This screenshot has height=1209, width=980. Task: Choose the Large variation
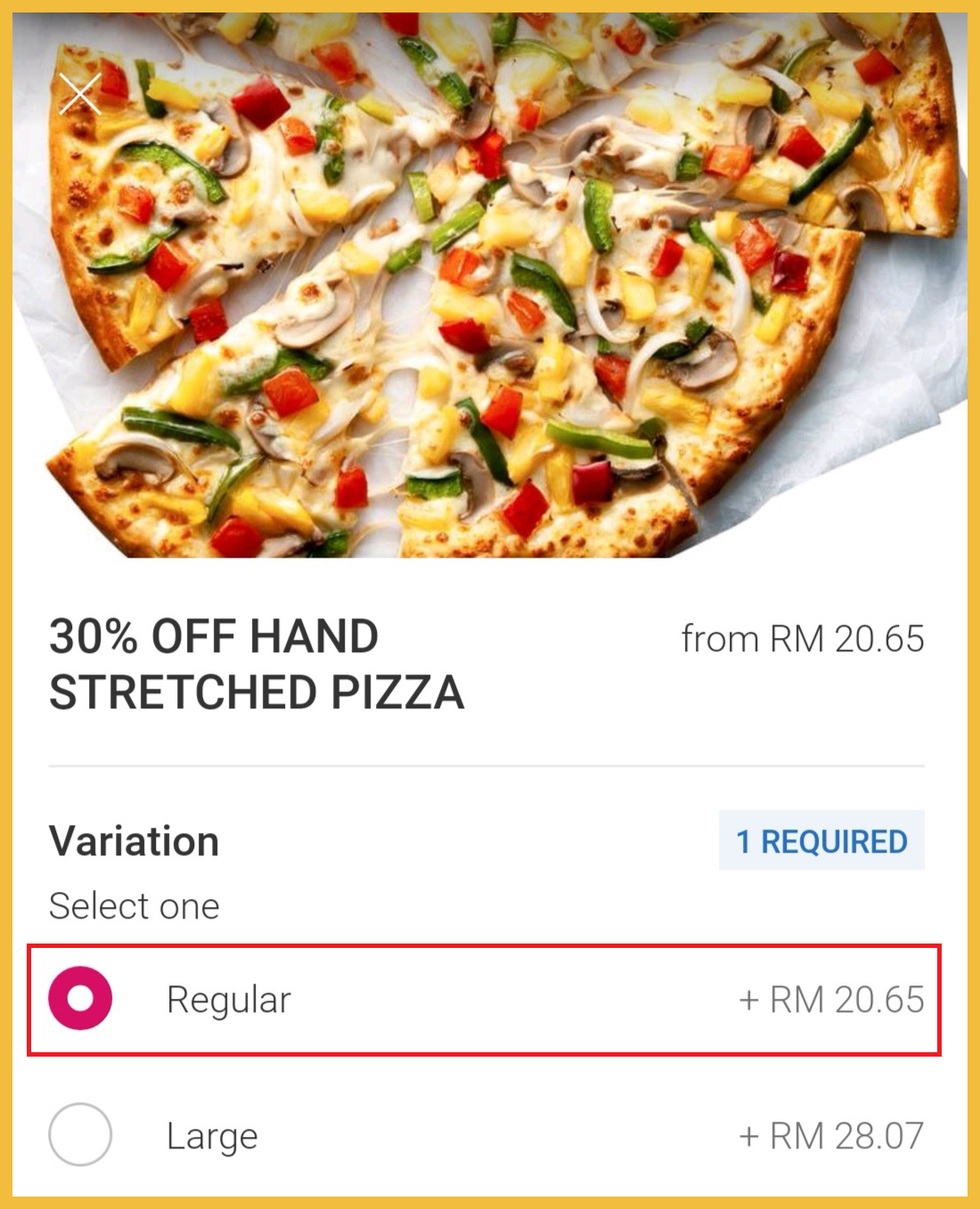point(80,1134)
